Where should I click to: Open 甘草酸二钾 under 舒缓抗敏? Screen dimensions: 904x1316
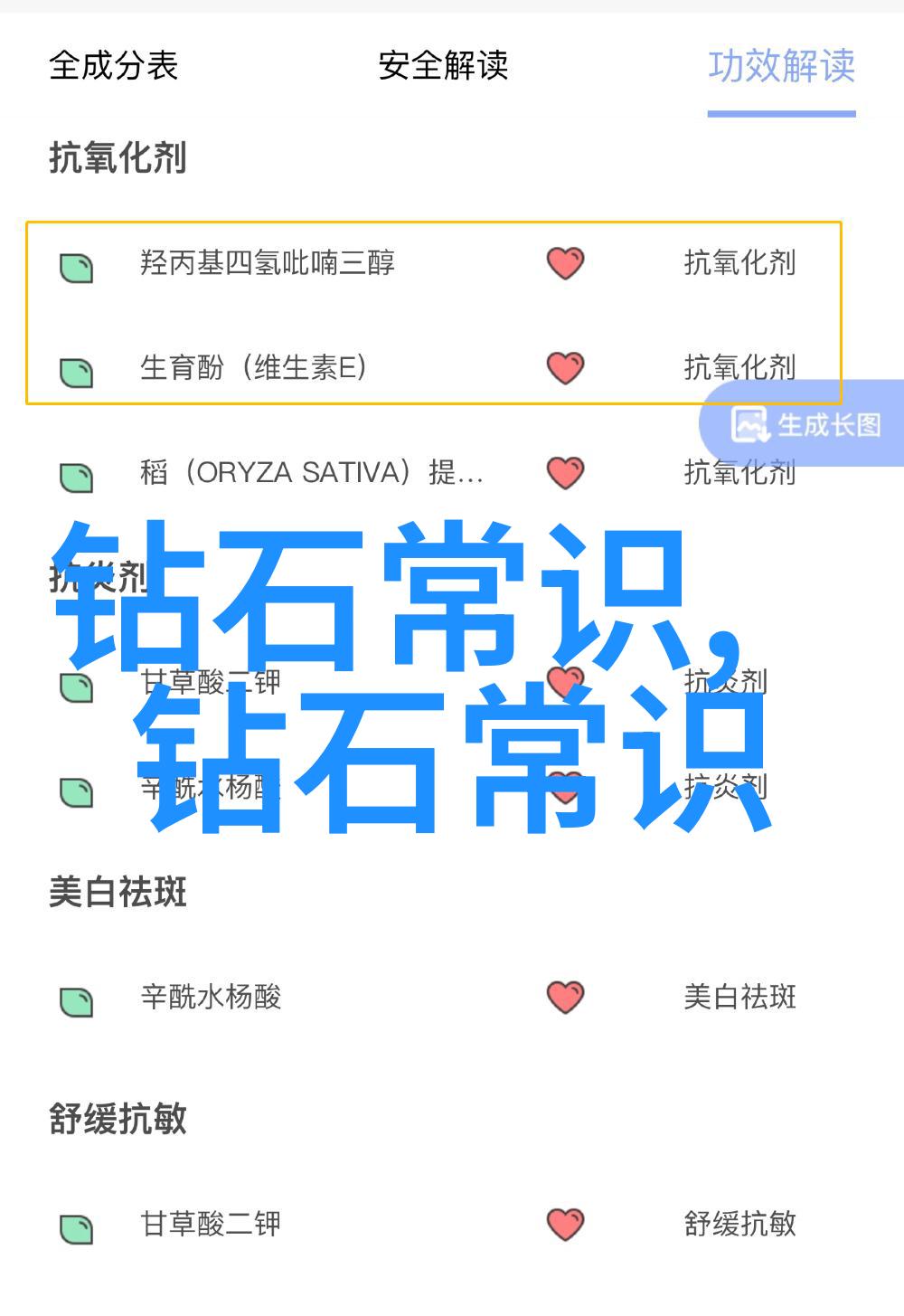point(211,1224)
